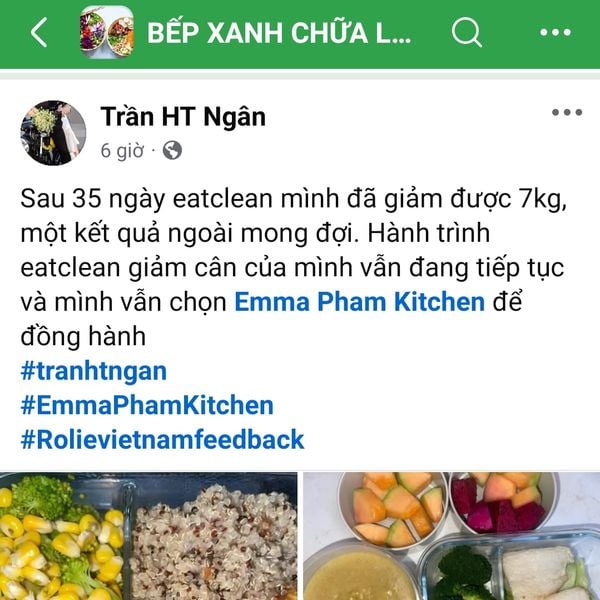Open hashtag #EmmaPhamKitchen
The height and width of the screenshot is (600, 600).
point(146,405)
